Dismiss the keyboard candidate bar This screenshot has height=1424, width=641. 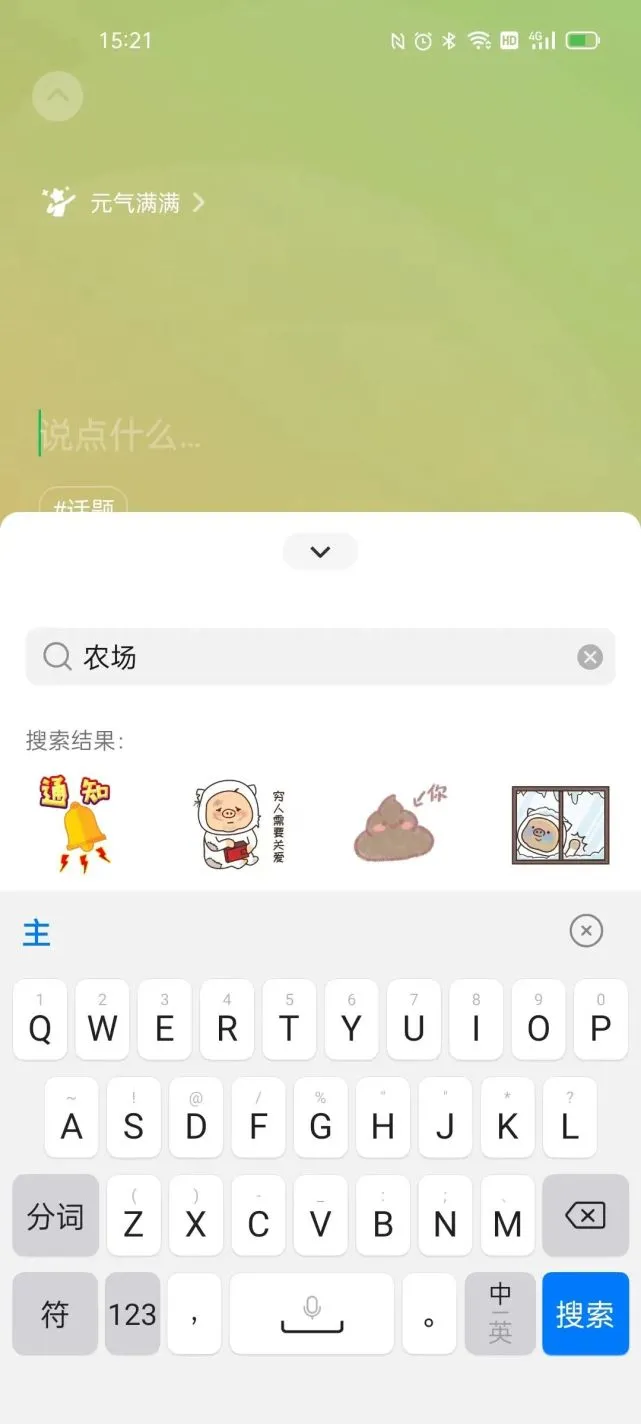[586, 931]
